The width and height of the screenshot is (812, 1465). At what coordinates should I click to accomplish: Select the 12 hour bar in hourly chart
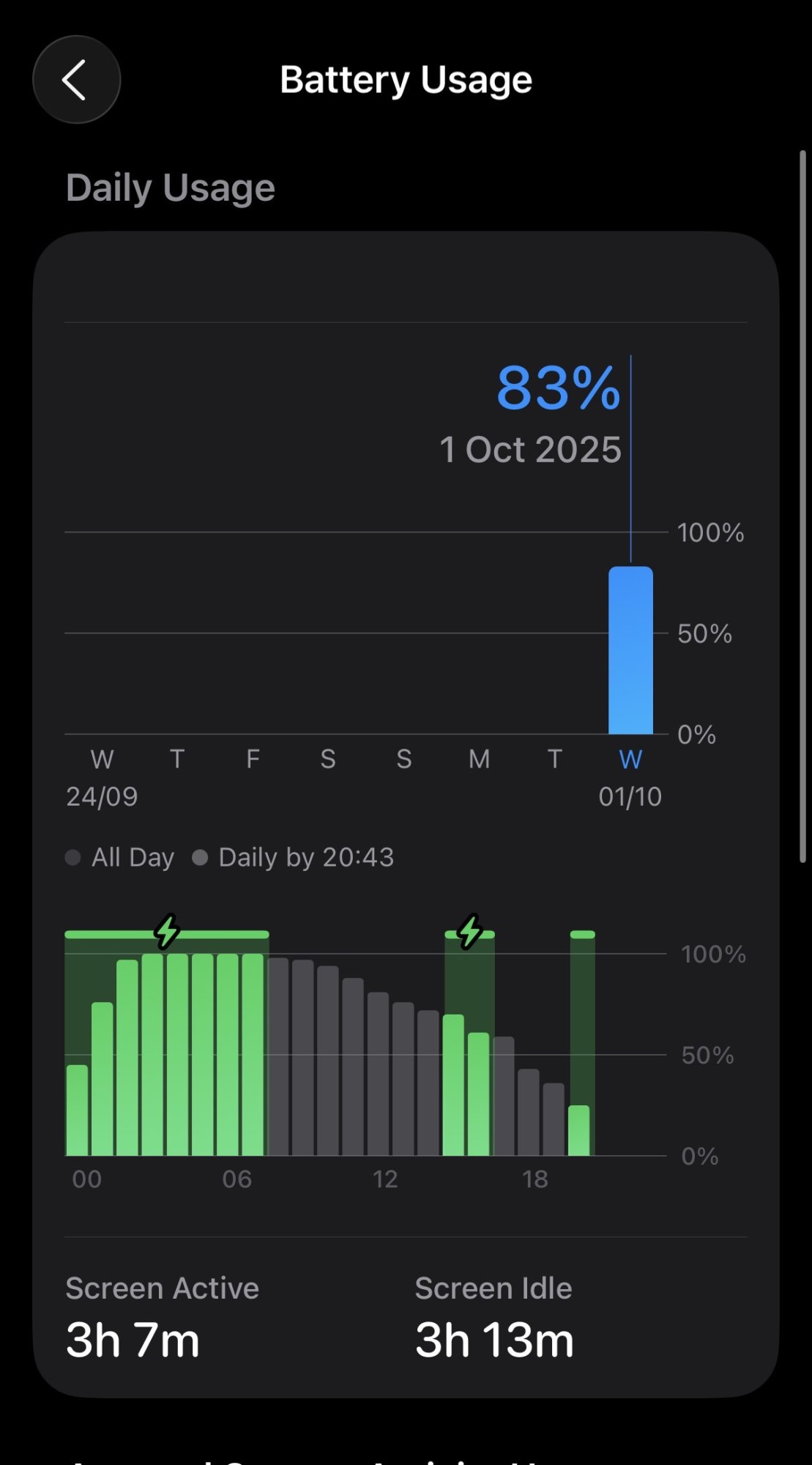[378, 1074]
